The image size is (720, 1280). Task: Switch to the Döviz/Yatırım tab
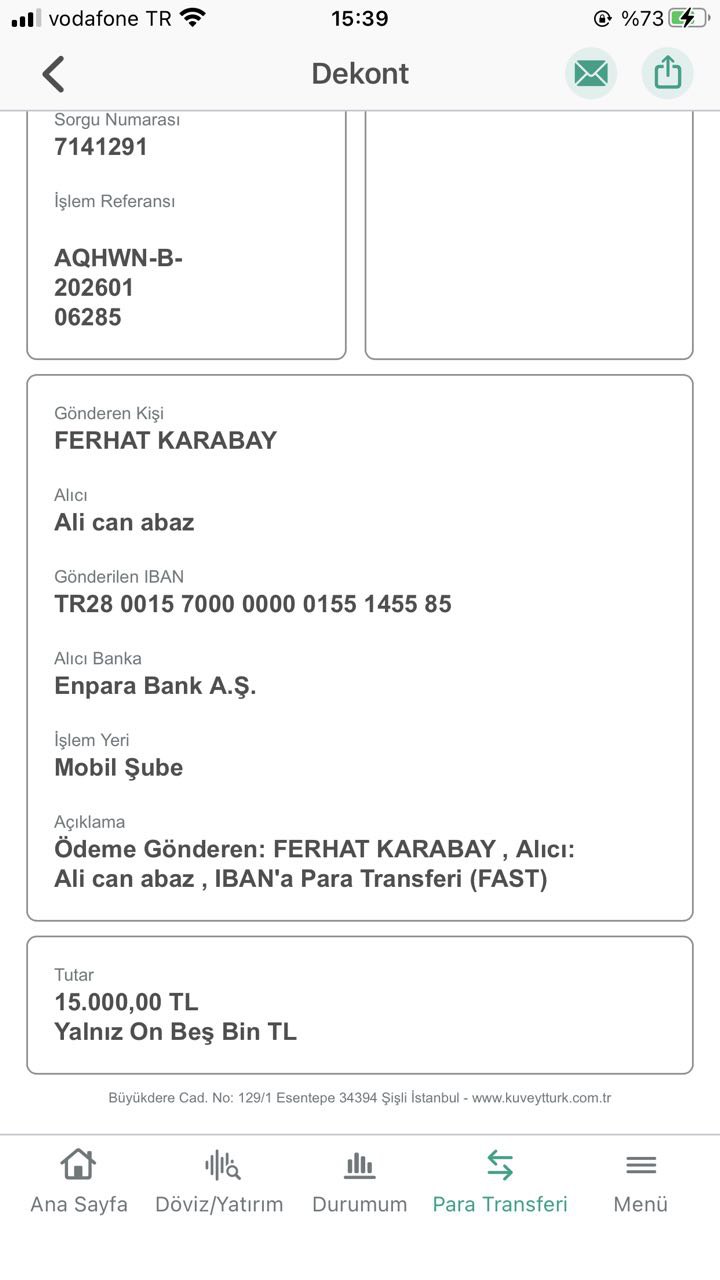(x=219, y=1182)
